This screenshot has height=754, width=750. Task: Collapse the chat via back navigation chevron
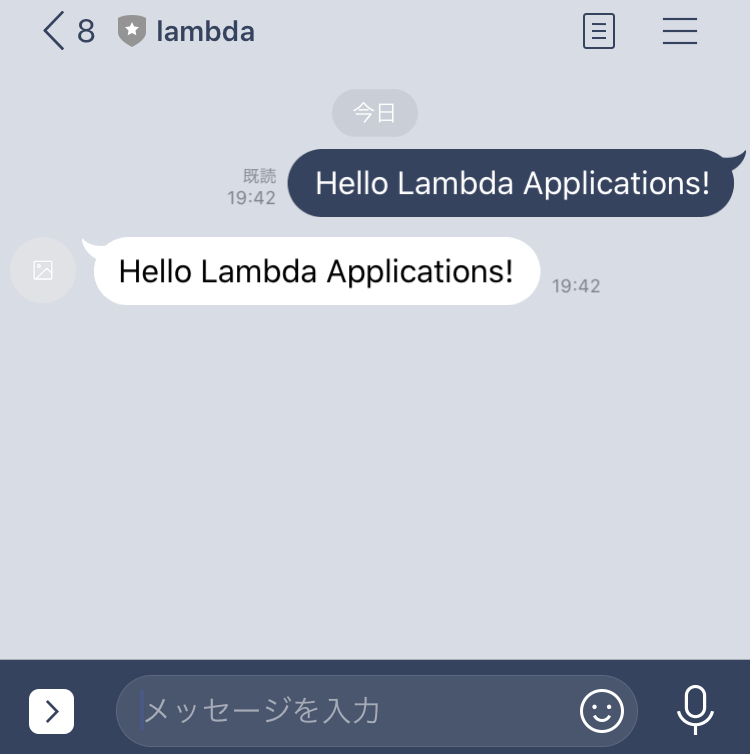click(x=52, y=31)
